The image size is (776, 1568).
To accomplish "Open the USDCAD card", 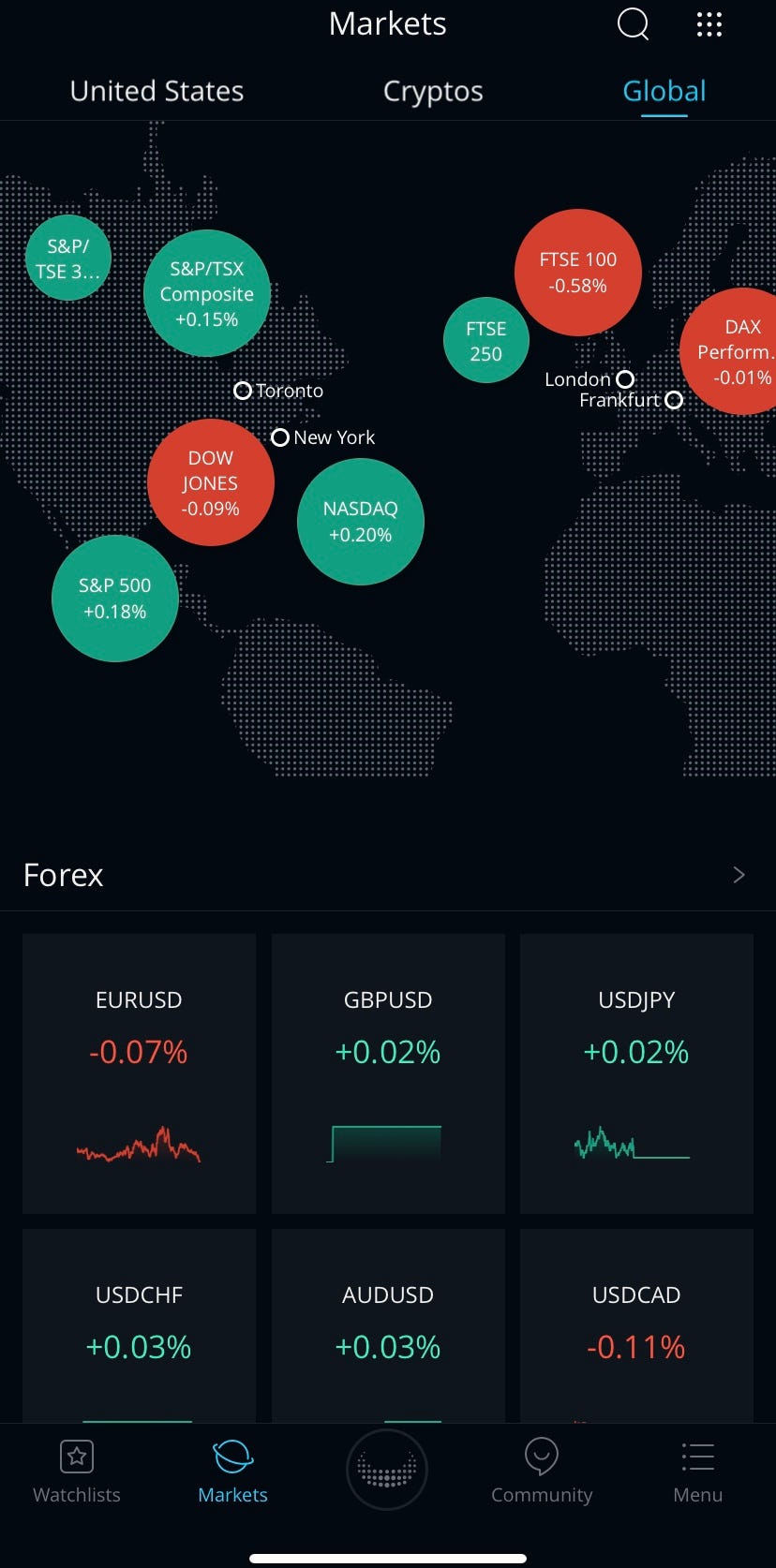I will (636, 1326).
